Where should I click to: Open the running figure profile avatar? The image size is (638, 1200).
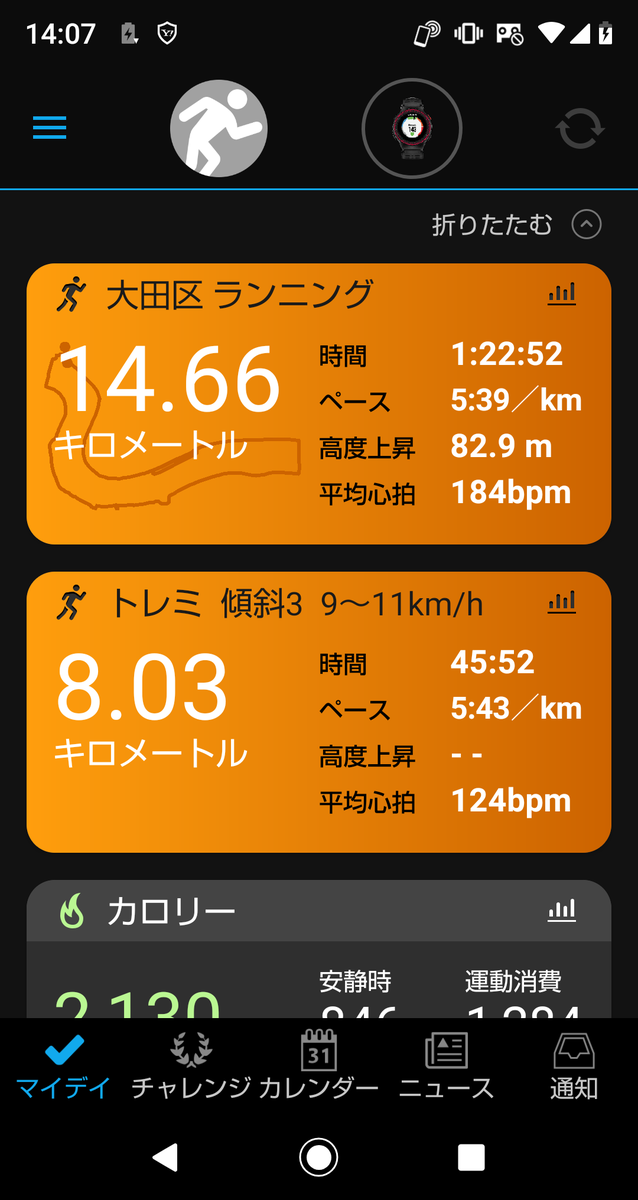point(219,128)
